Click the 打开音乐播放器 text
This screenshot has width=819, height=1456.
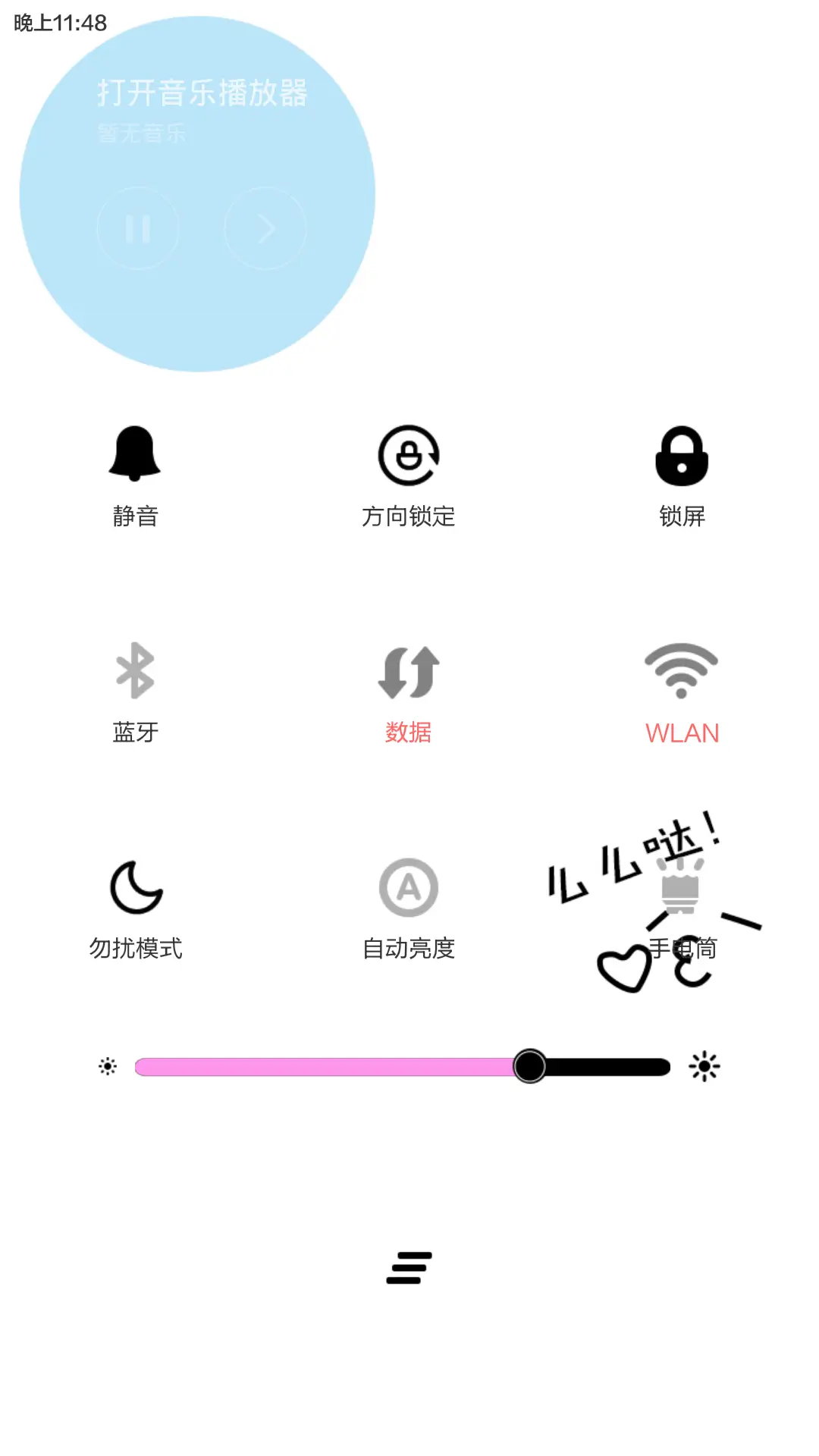click(x=203, y=94)
